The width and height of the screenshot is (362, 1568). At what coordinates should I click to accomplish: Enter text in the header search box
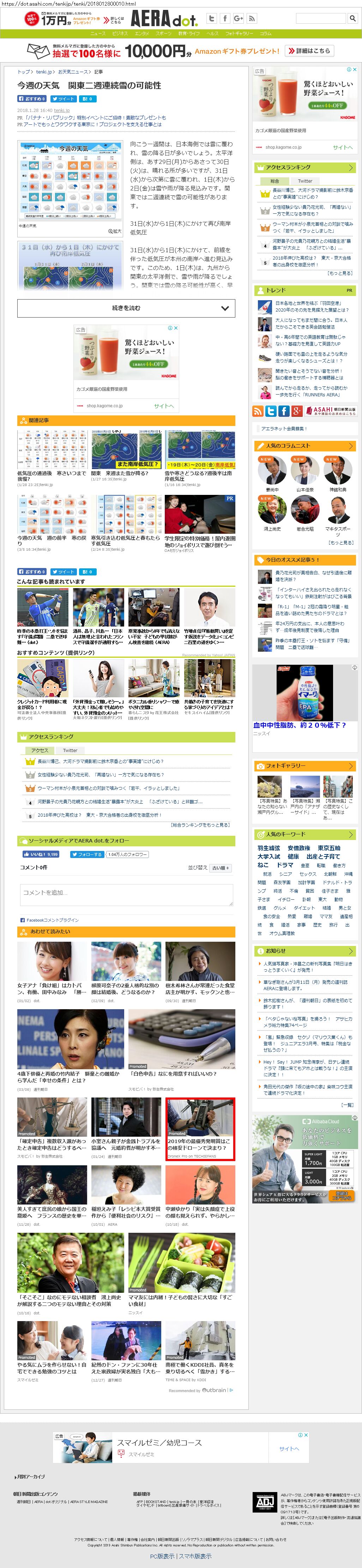point(321,18)
